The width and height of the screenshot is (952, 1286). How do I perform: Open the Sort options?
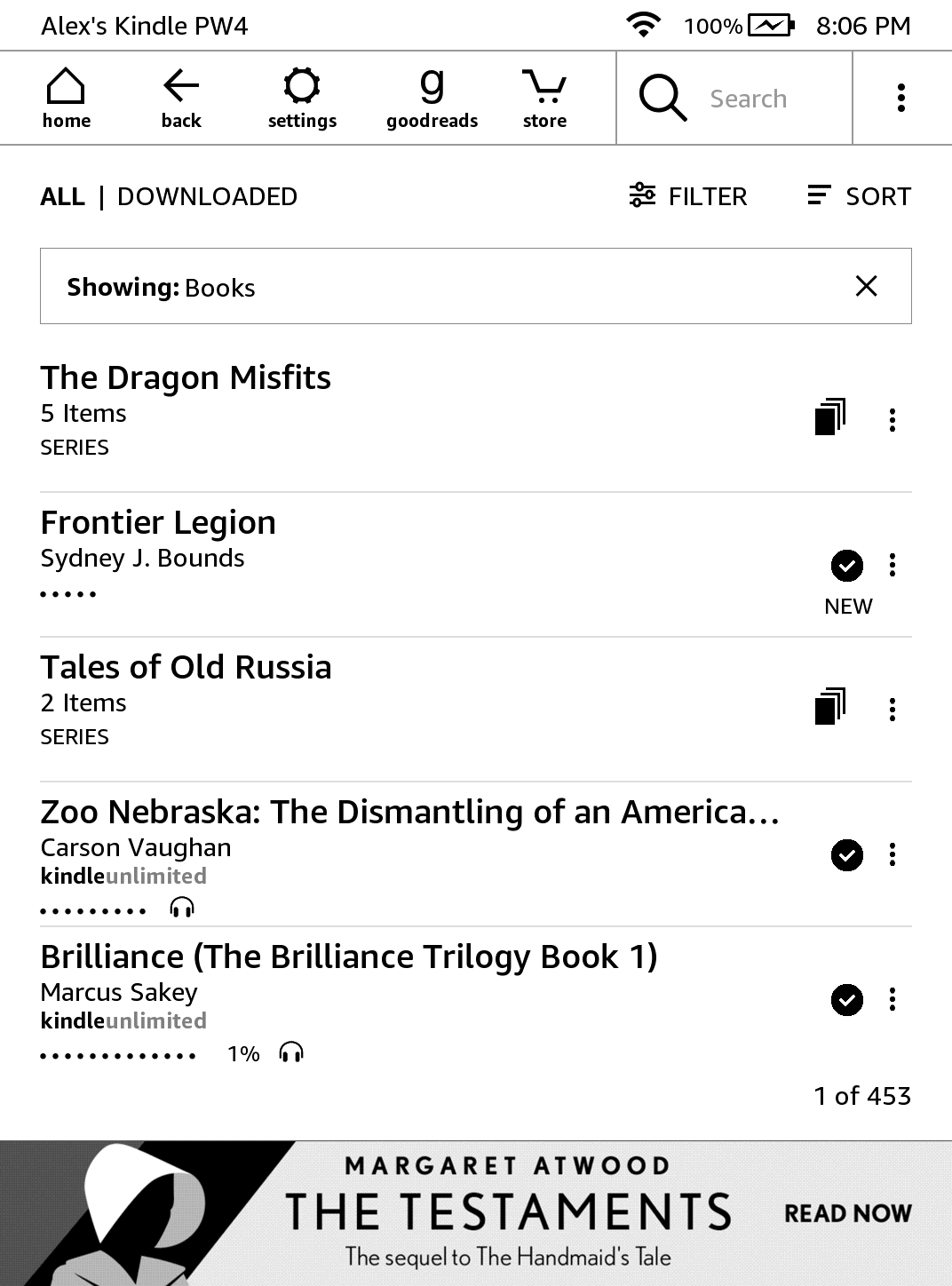[x=859, y=196]
